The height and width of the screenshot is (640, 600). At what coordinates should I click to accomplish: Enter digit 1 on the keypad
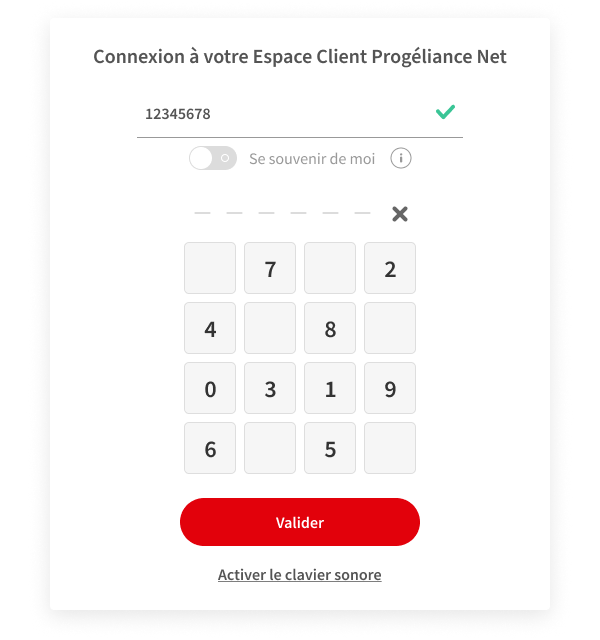330,388
